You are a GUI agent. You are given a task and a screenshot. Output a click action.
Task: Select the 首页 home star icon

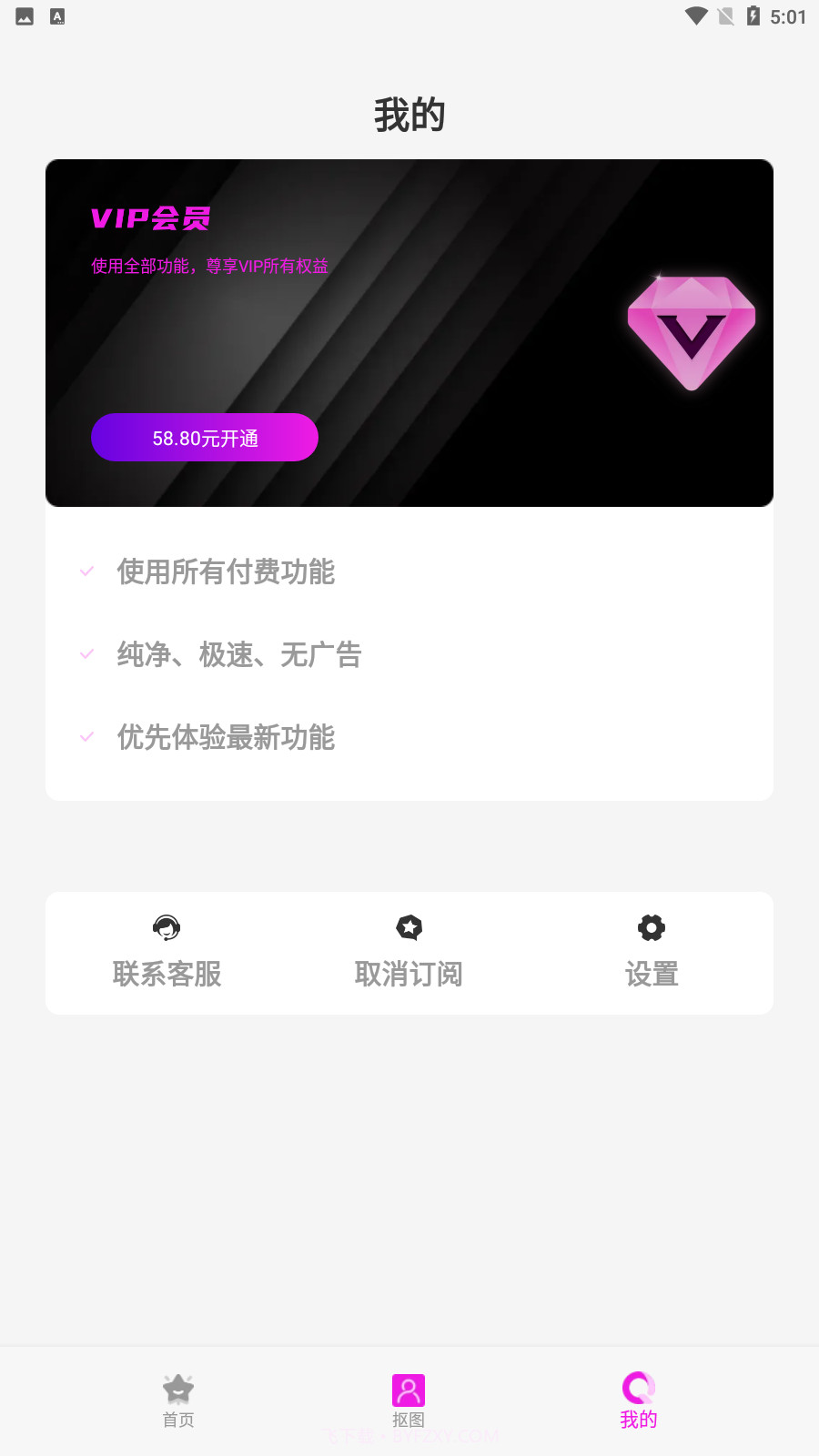178,1390
